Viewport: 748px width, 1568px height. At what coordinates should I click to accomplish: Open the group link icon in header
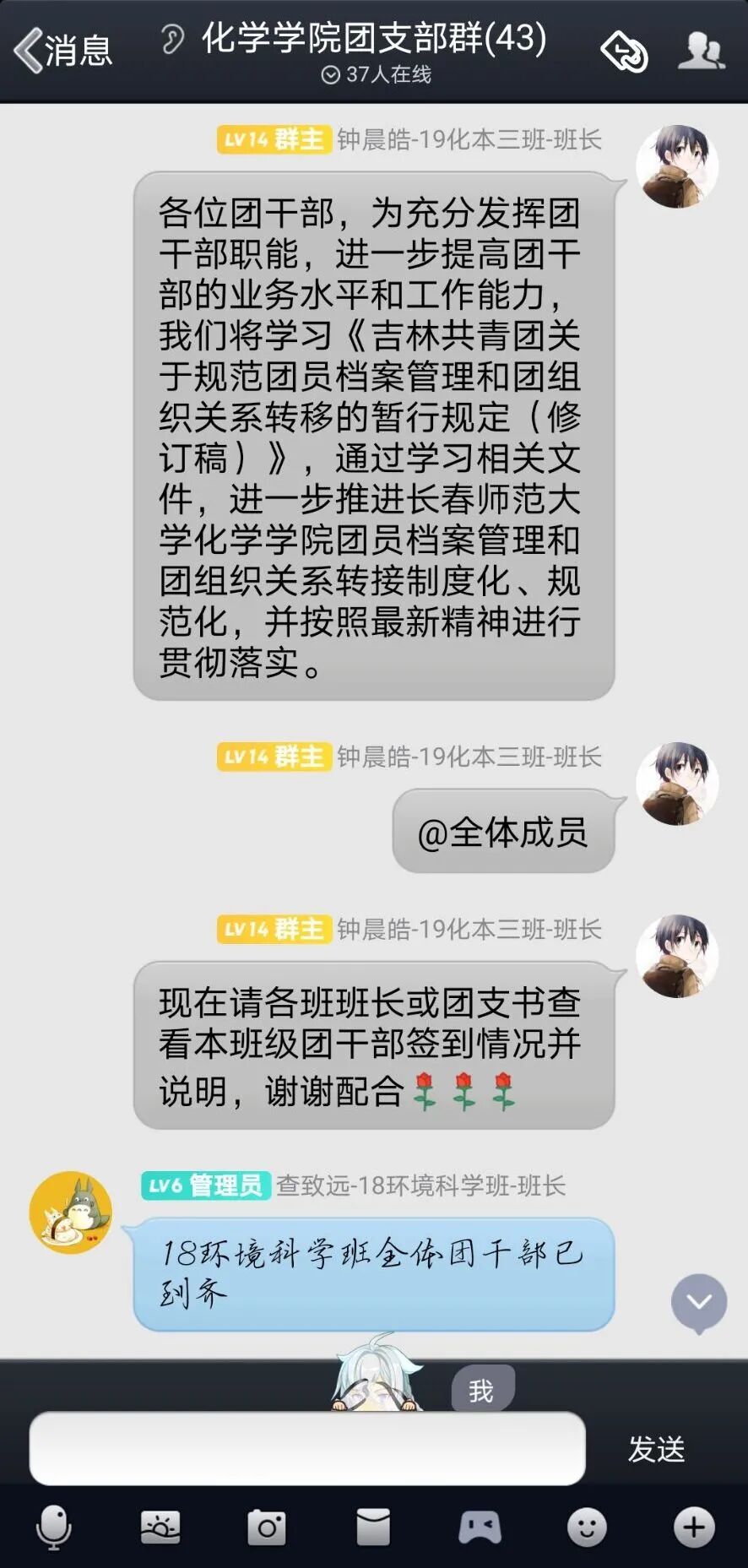tap(624, 52)
